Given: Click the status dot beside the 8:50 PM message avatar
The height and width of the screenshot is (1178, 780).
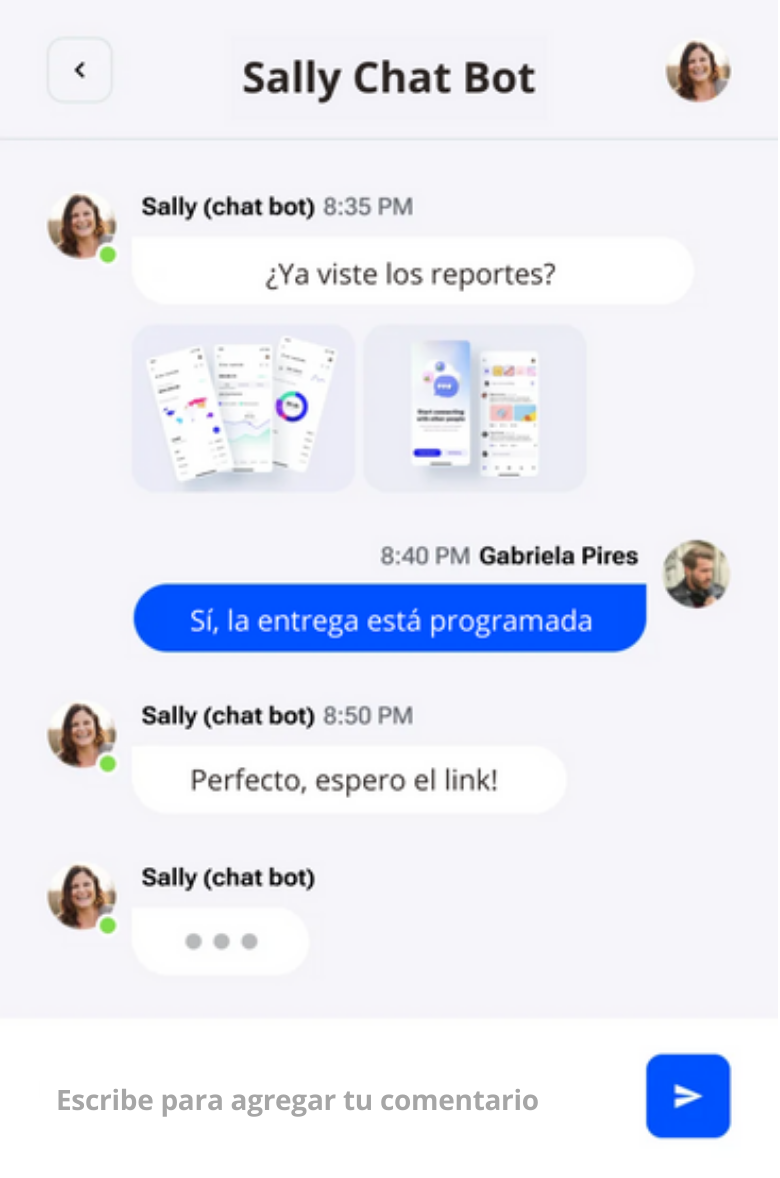Looking at the screenshot, I should (107, 764).
